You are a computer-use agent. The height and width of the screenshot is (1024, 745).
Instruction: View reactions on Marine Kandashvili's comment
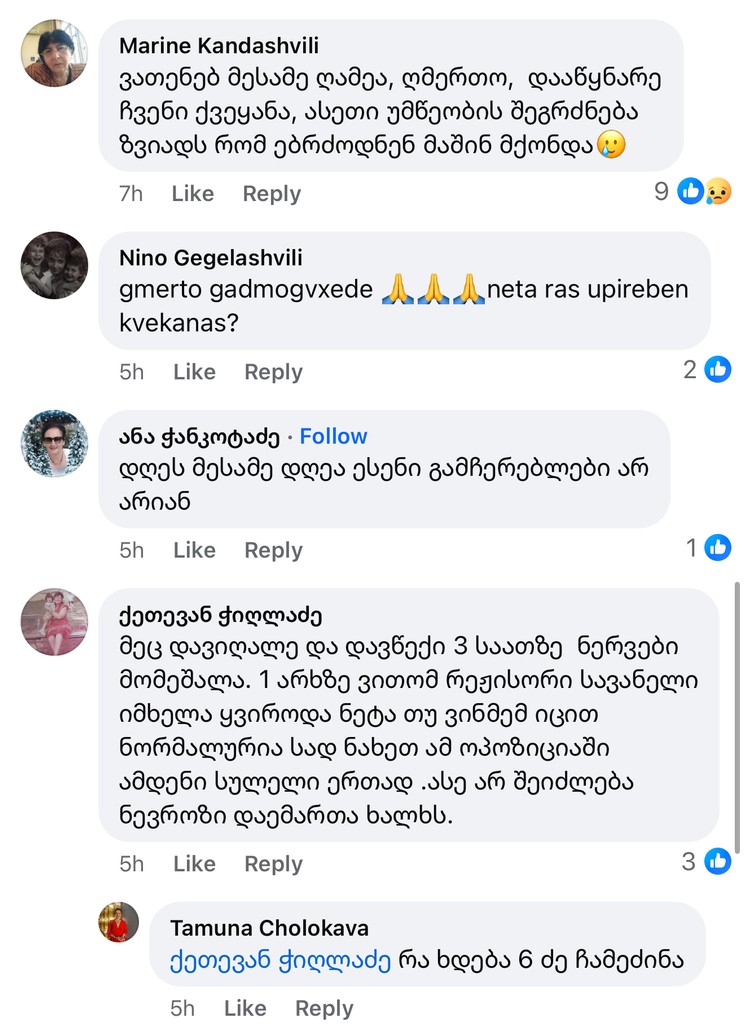point(703,191)
